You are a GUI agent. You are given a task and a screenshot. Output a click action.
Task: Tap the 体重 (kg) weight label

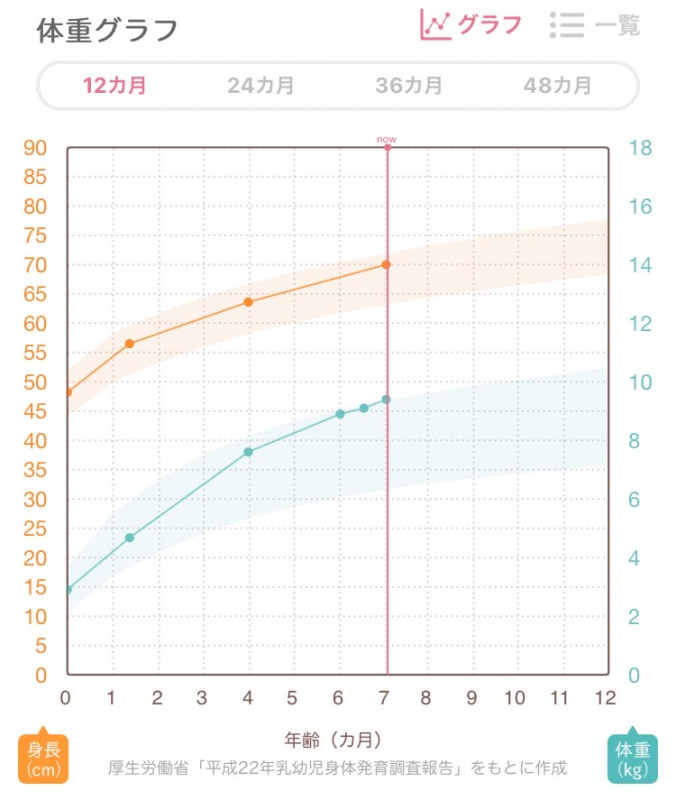click(x=632, y=758)
